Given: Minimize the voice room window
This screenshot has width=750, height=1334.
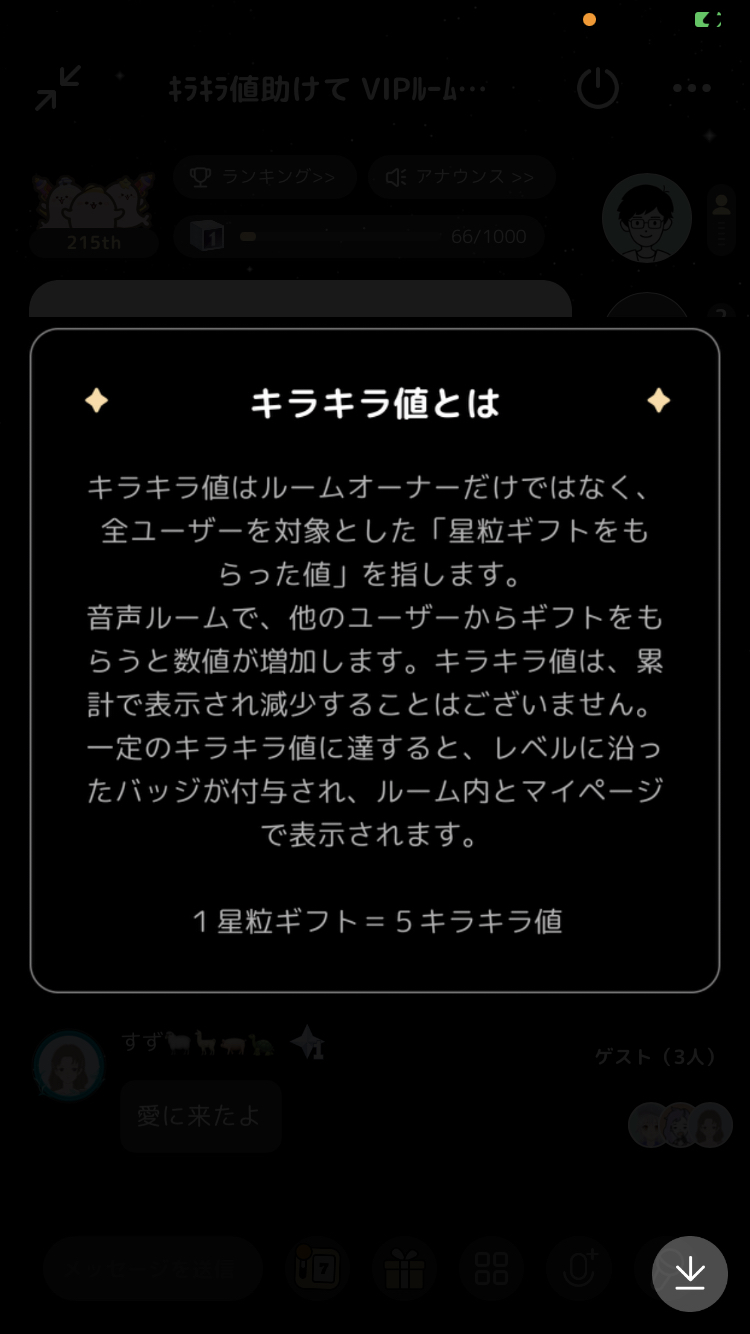Looking at the screenshot, I should pyautogui.click(x=58, y=88).
